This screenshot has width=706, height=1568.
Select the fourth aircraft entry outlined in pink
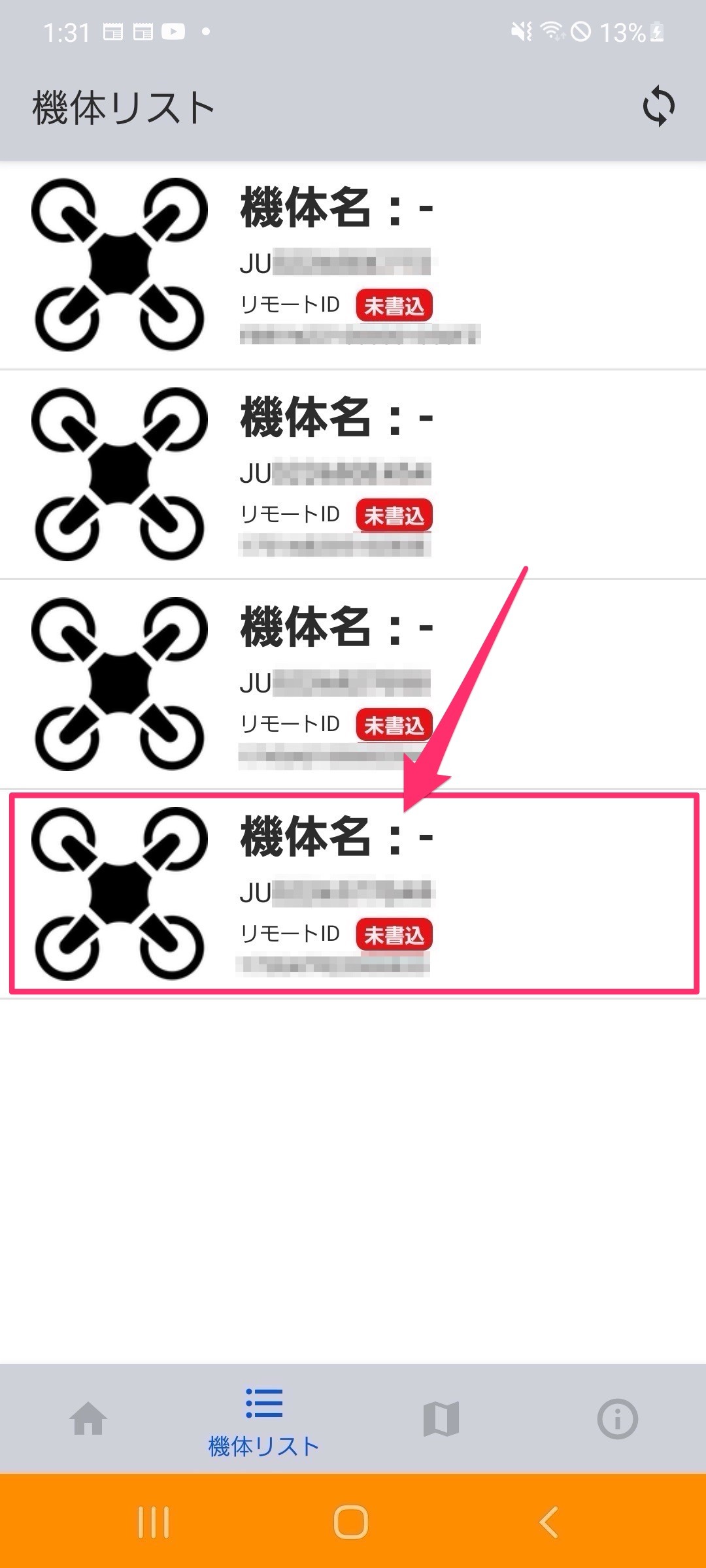point(353,893)
